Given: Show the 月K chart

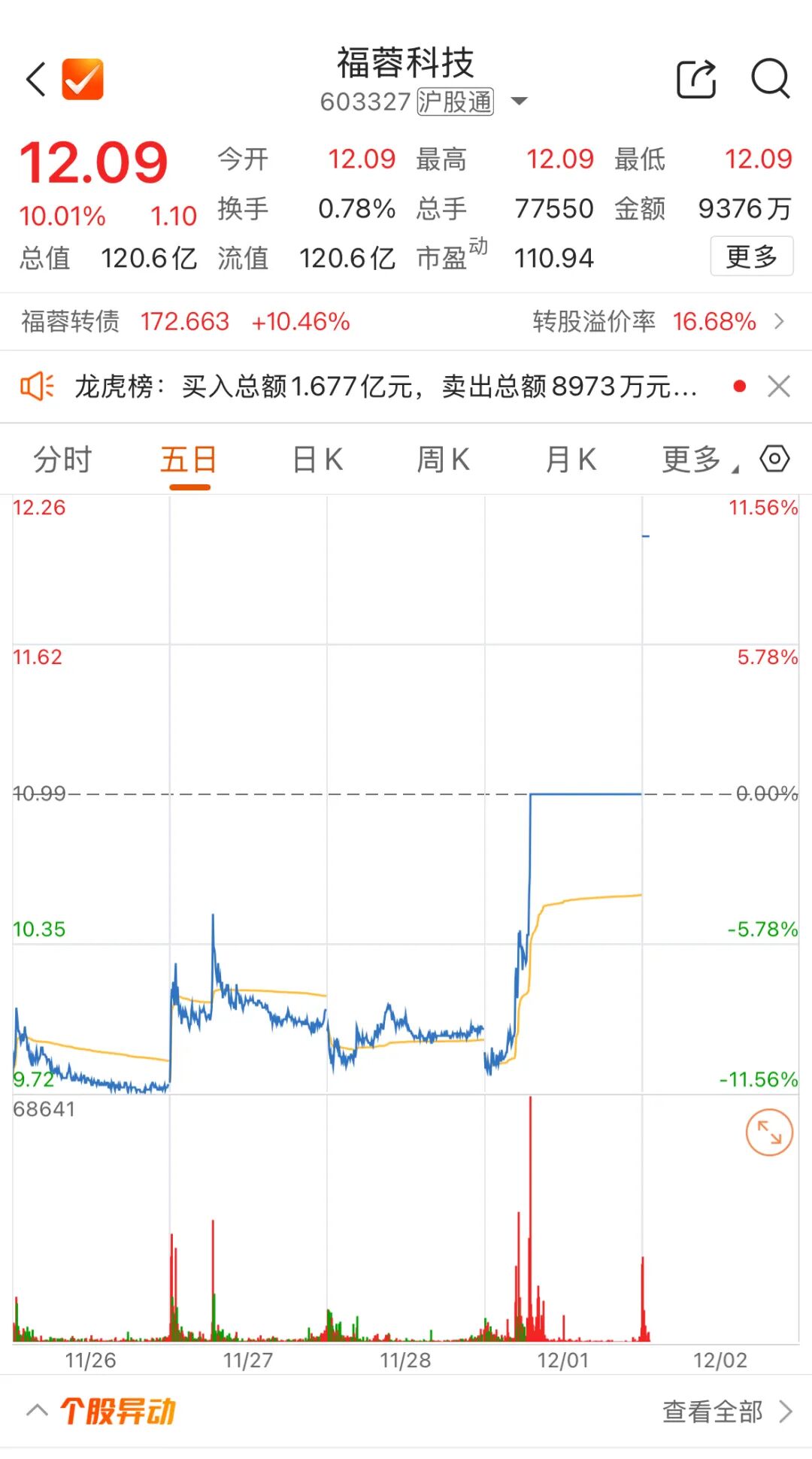Looking at the screenshot, I should (x=571, y=460).
